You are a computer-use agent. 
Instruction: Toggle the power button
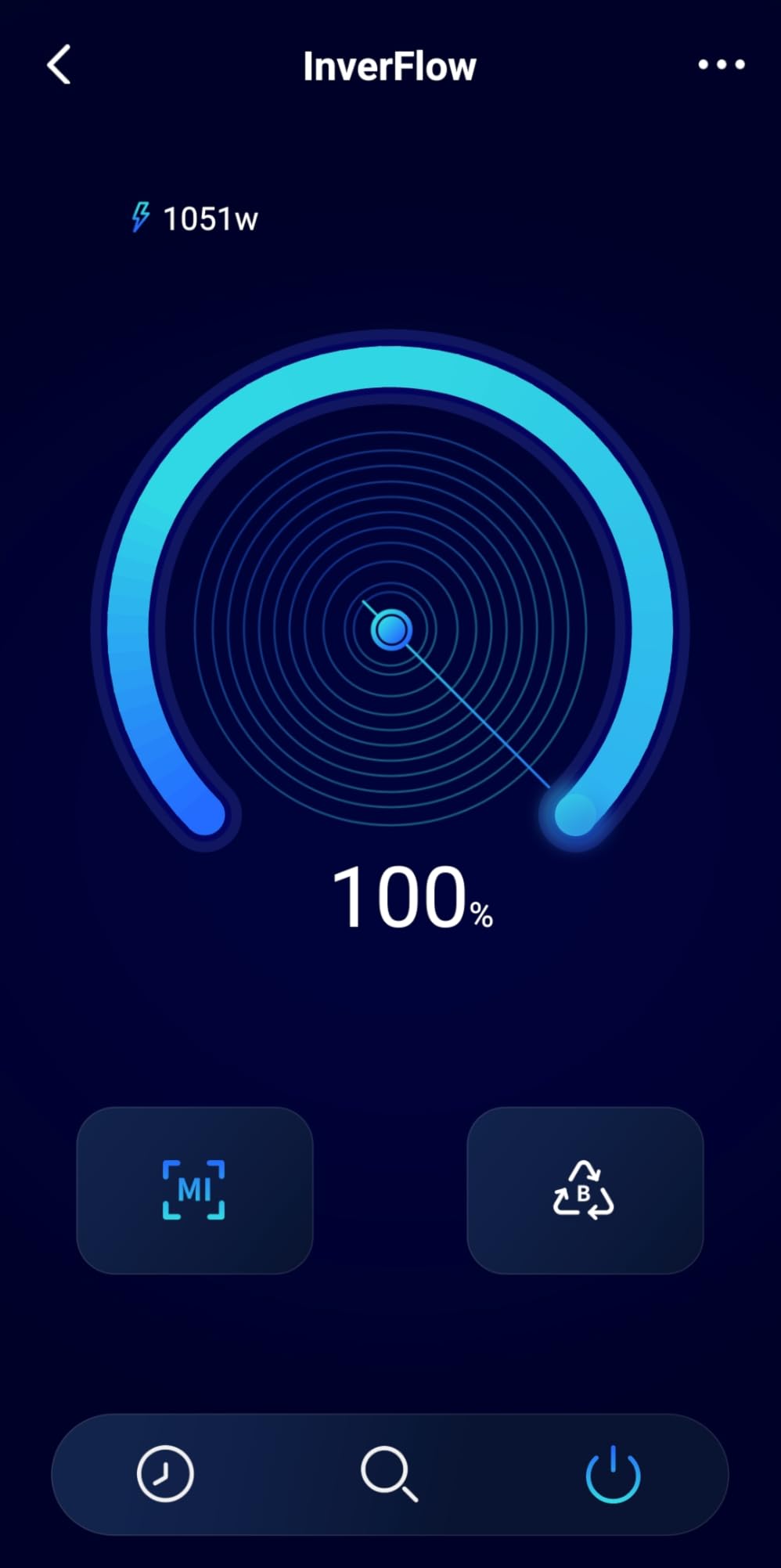click(x=614, y=1474)
